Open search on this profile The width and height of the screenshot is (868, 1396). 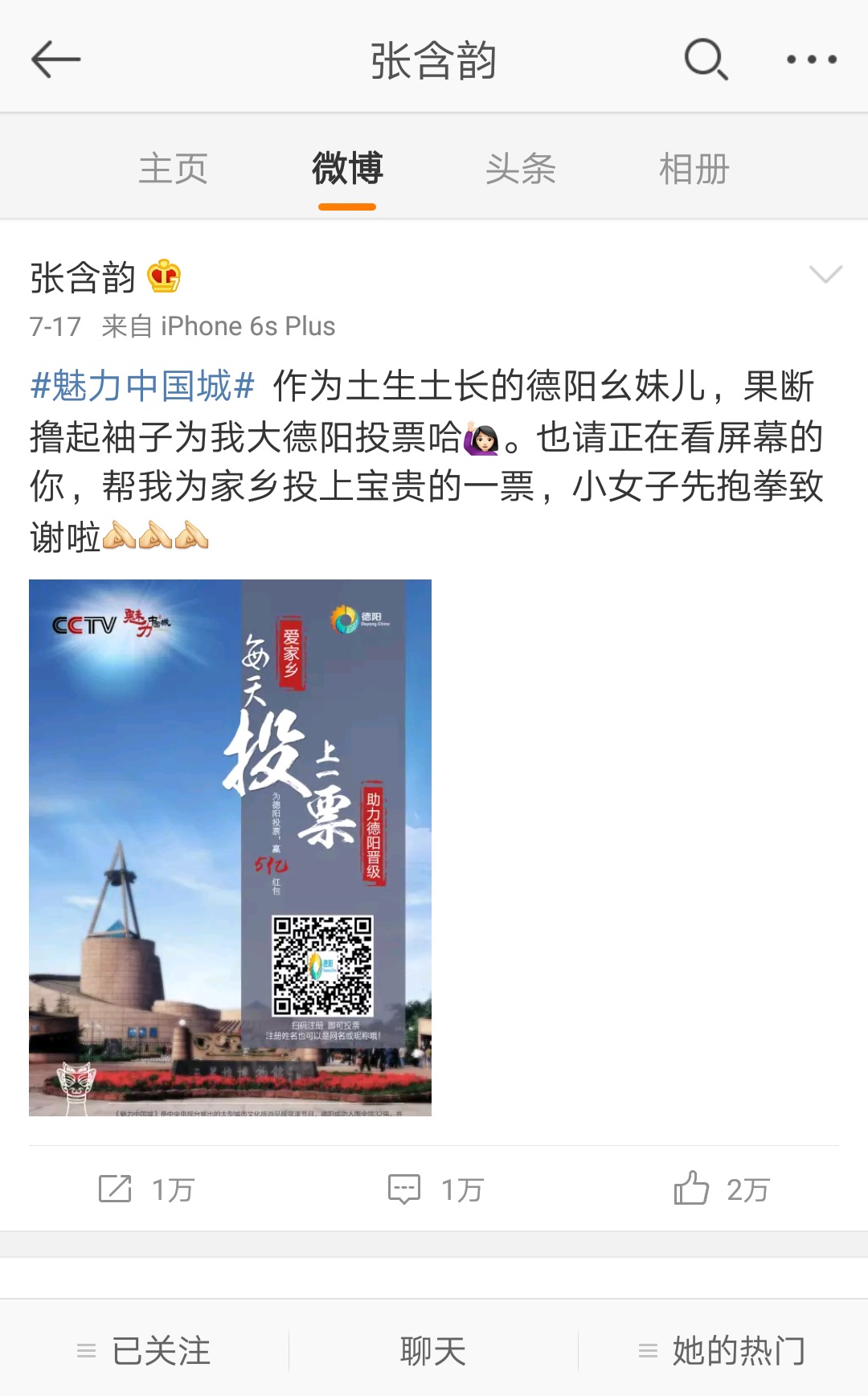pos(706,59)
